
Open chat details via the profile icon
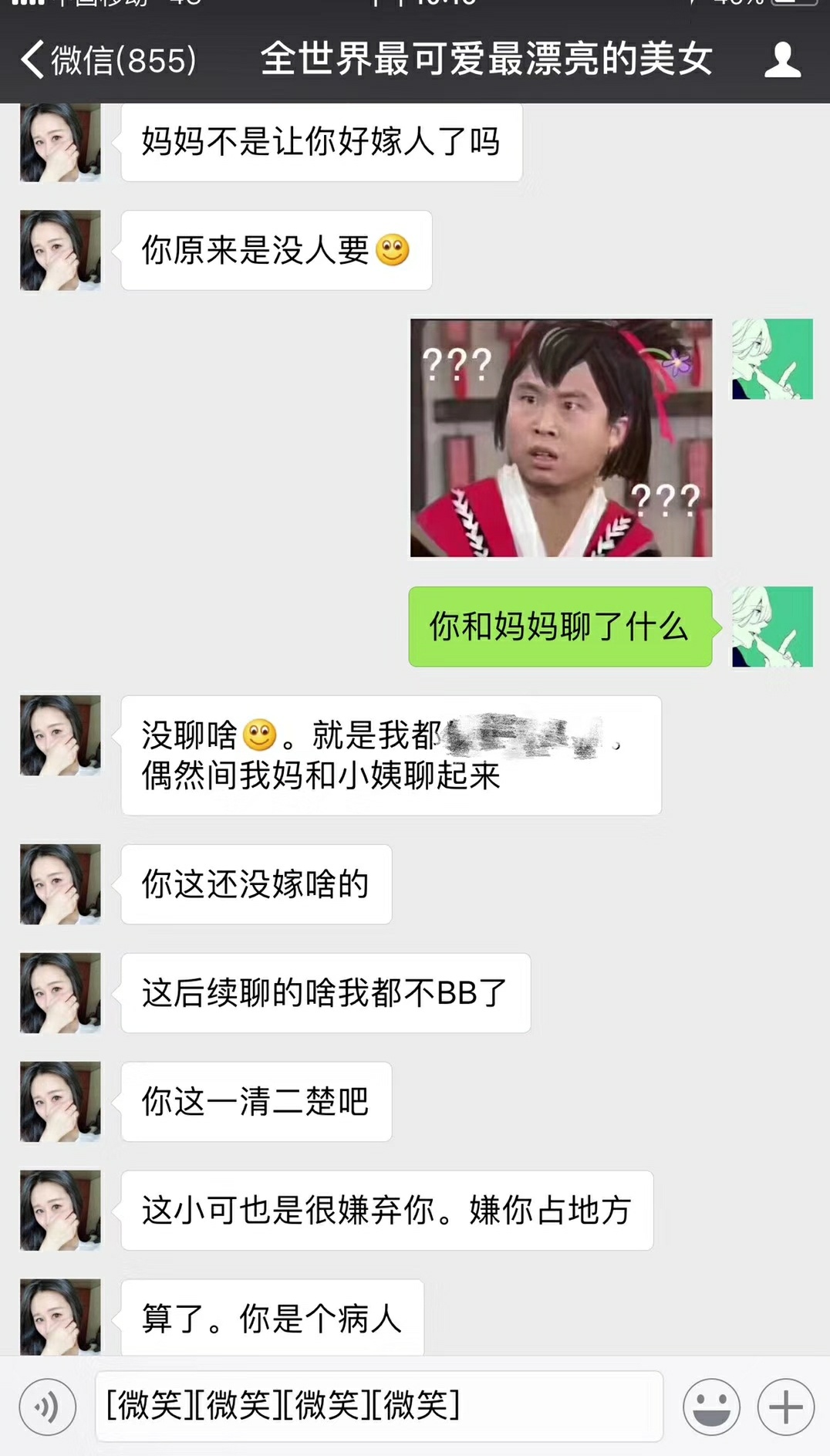782,60
